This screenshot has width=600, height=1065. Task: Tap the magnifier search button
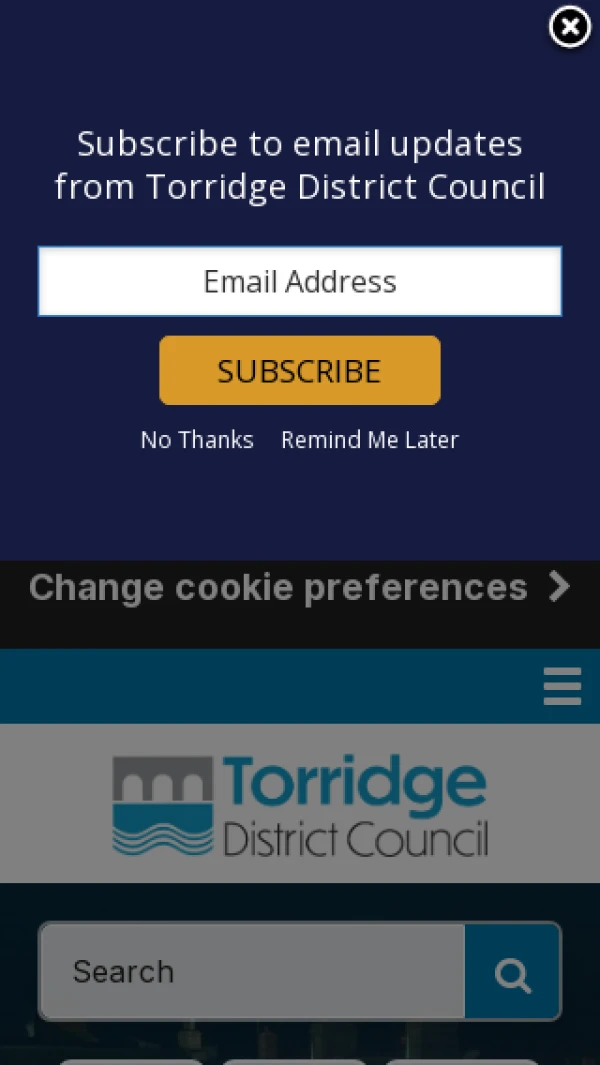click(x=513, y=972)
